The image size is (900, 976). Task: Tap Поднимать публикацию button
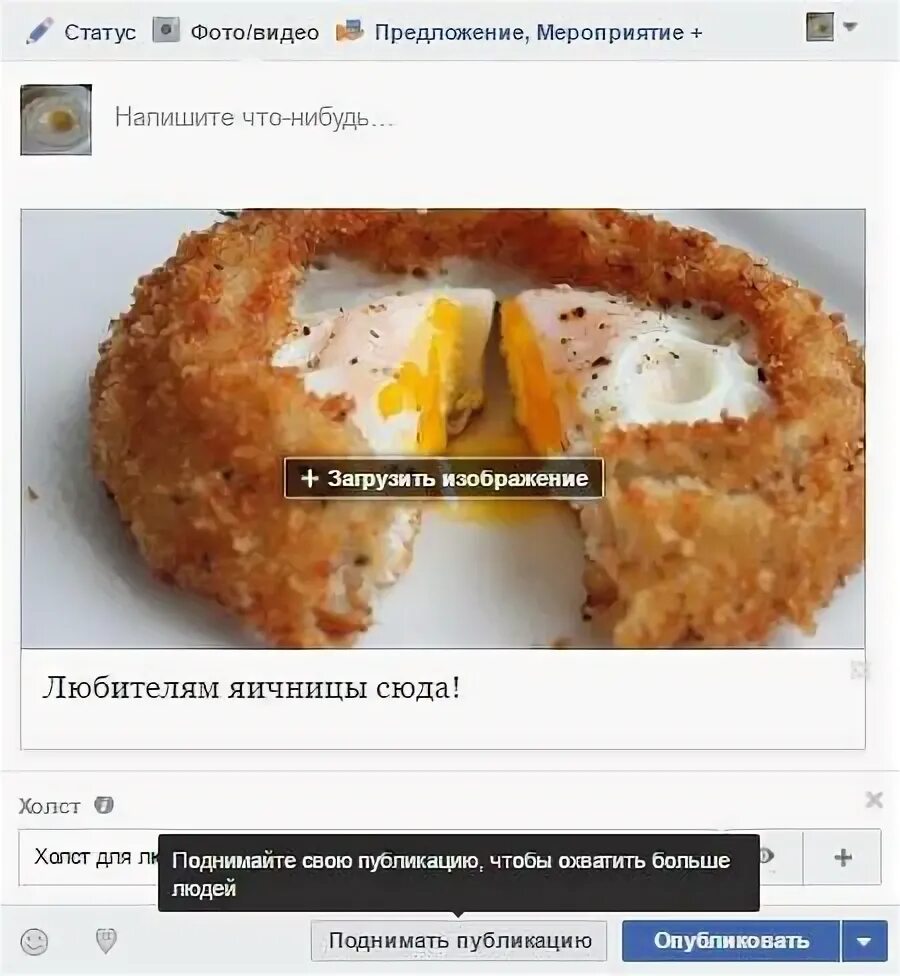click(459, 941)
